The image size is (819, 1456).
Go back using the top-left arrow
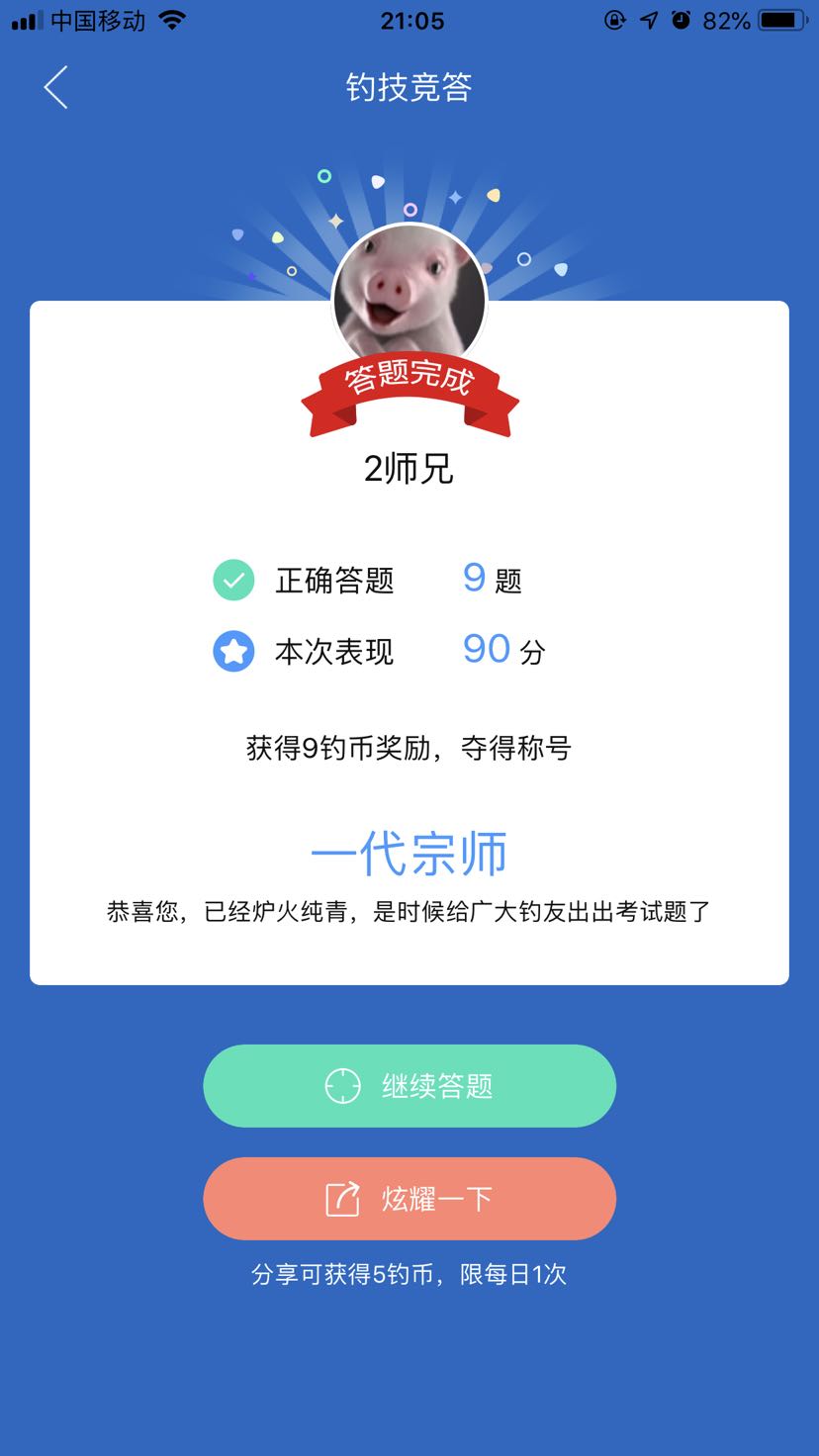coord(56,87)
